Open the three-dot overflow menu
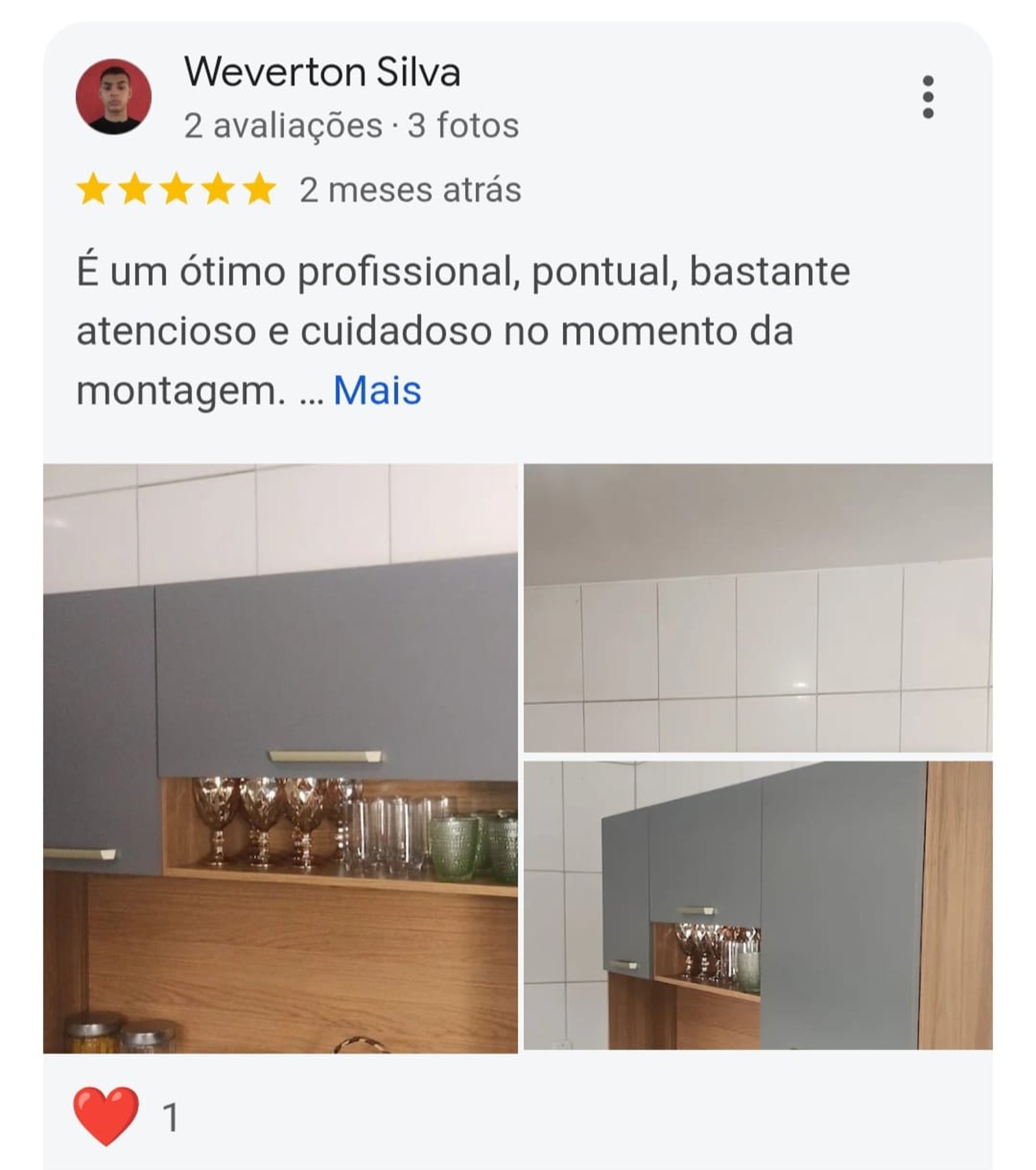 tap(928, 97)
